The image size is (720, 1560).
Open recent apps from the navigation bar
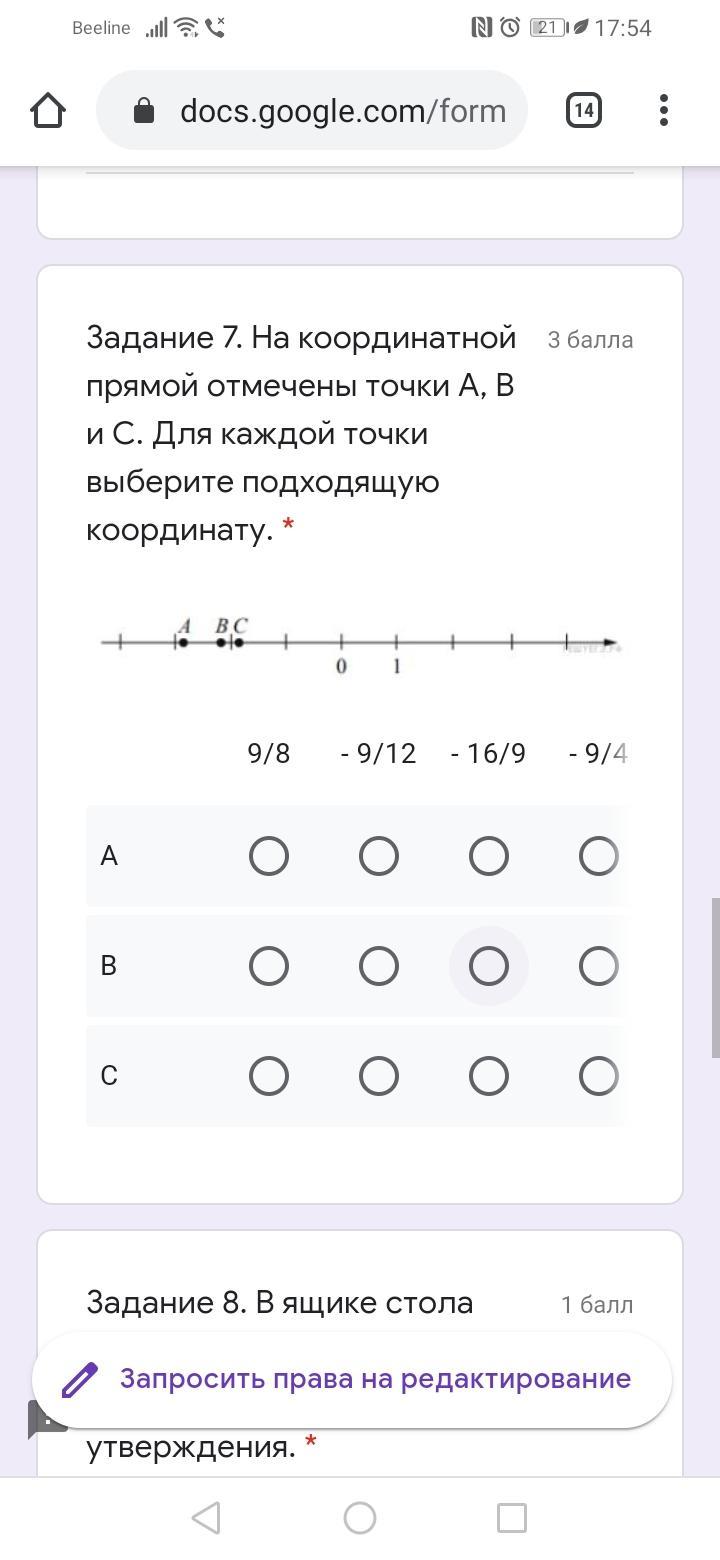click(512, 1518)
